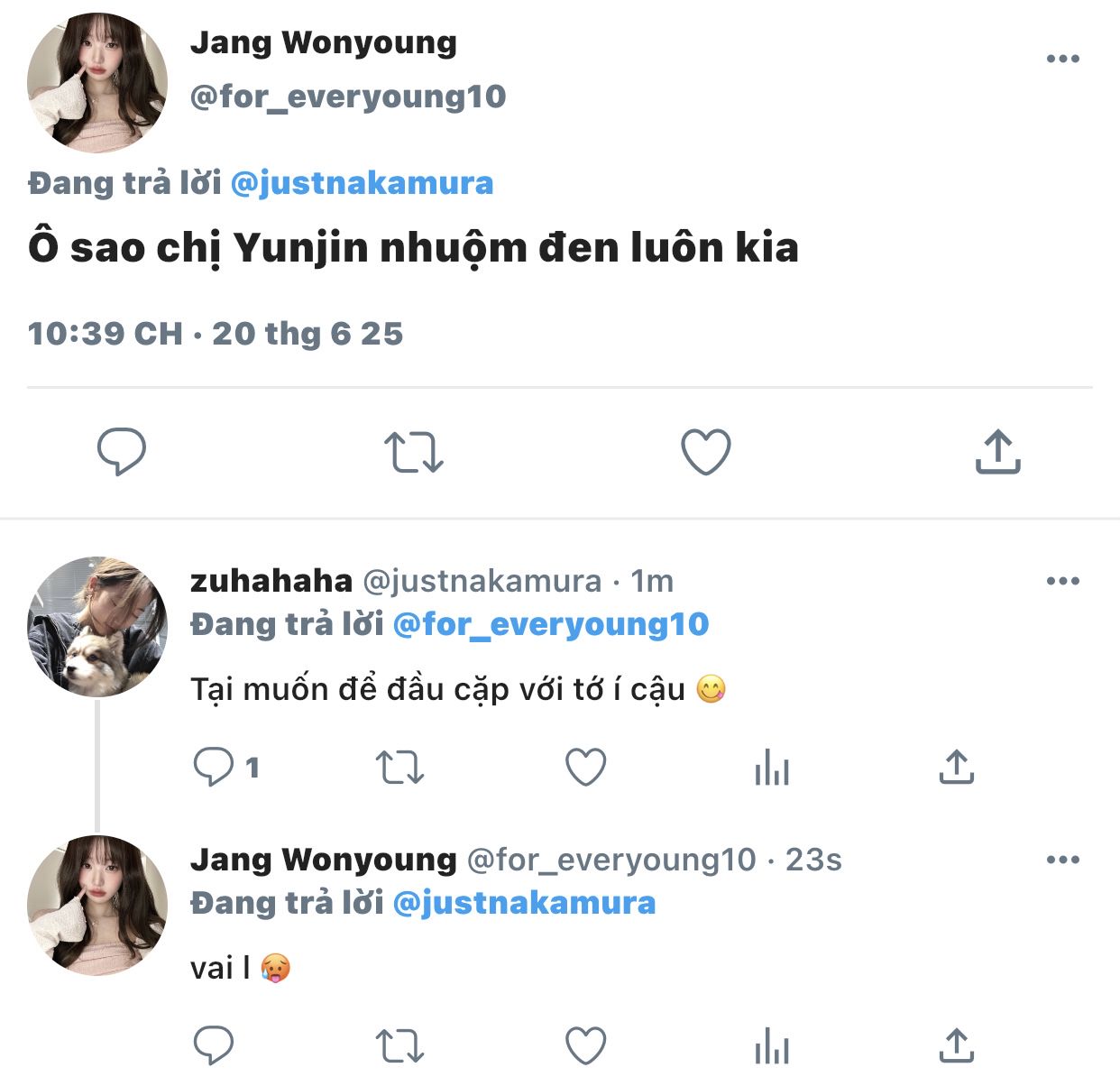
Task: Retweet the "vai l" reply
Action: click(399, 1046)
